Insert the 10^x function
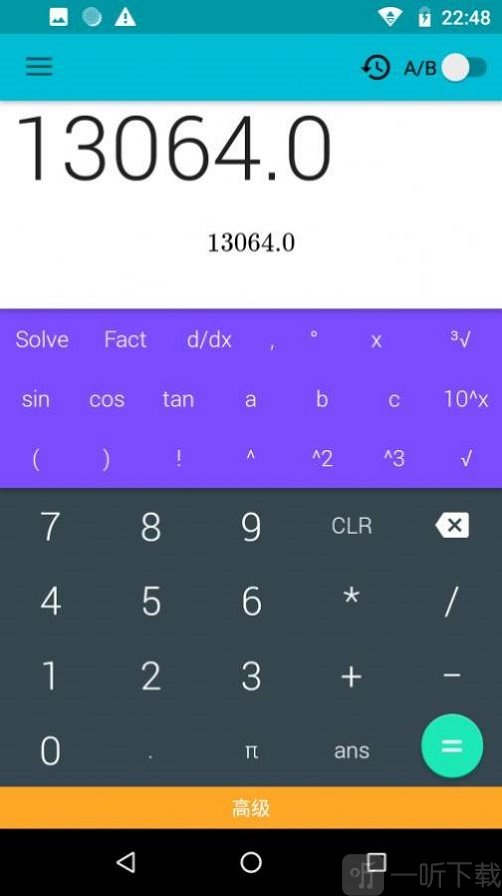502x896 pixels. click(x=466, y=399)
